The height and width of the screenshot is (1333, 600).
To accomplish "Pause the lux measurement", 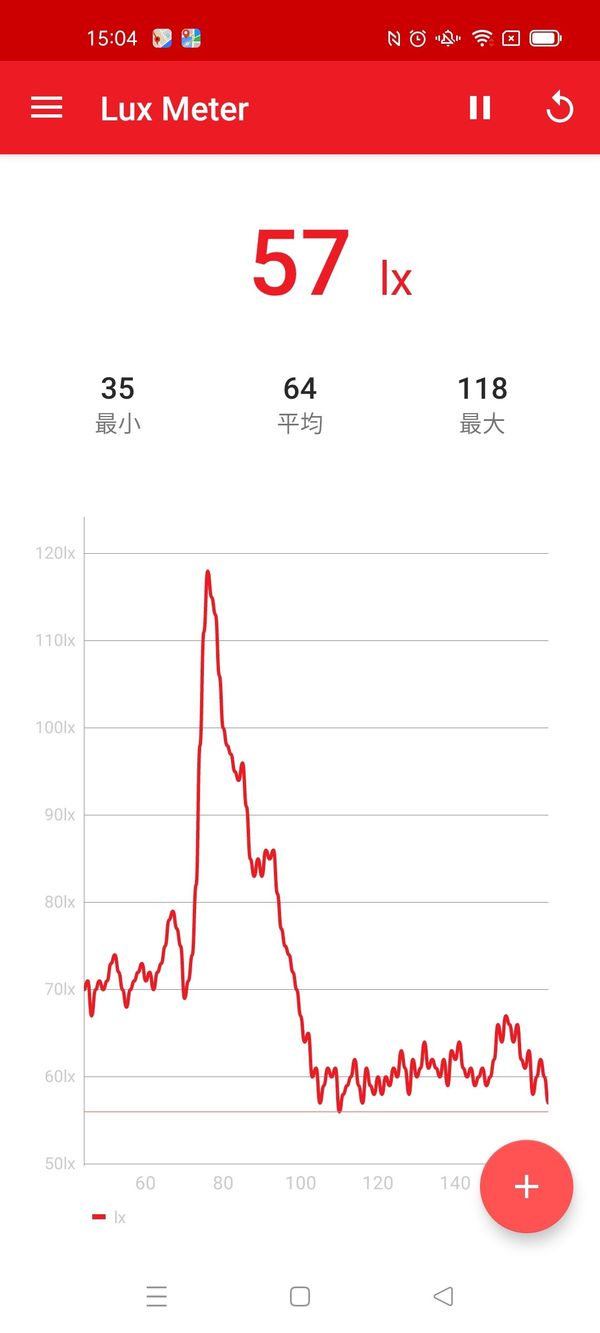I will click(x=480, y=108).
